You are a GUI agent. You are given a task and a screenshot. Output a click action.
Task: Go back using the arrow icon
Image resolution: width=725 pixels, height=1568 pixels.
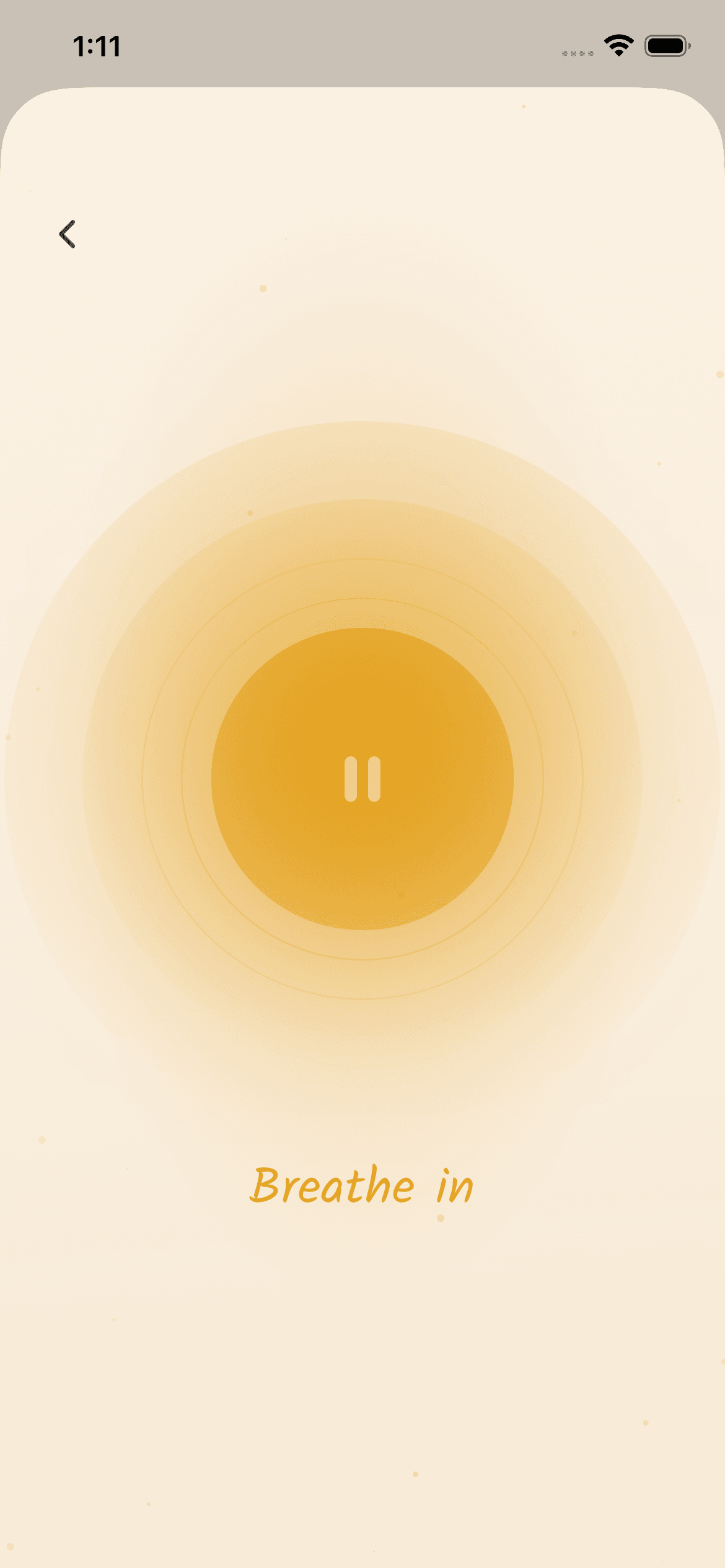click(67, 234)
